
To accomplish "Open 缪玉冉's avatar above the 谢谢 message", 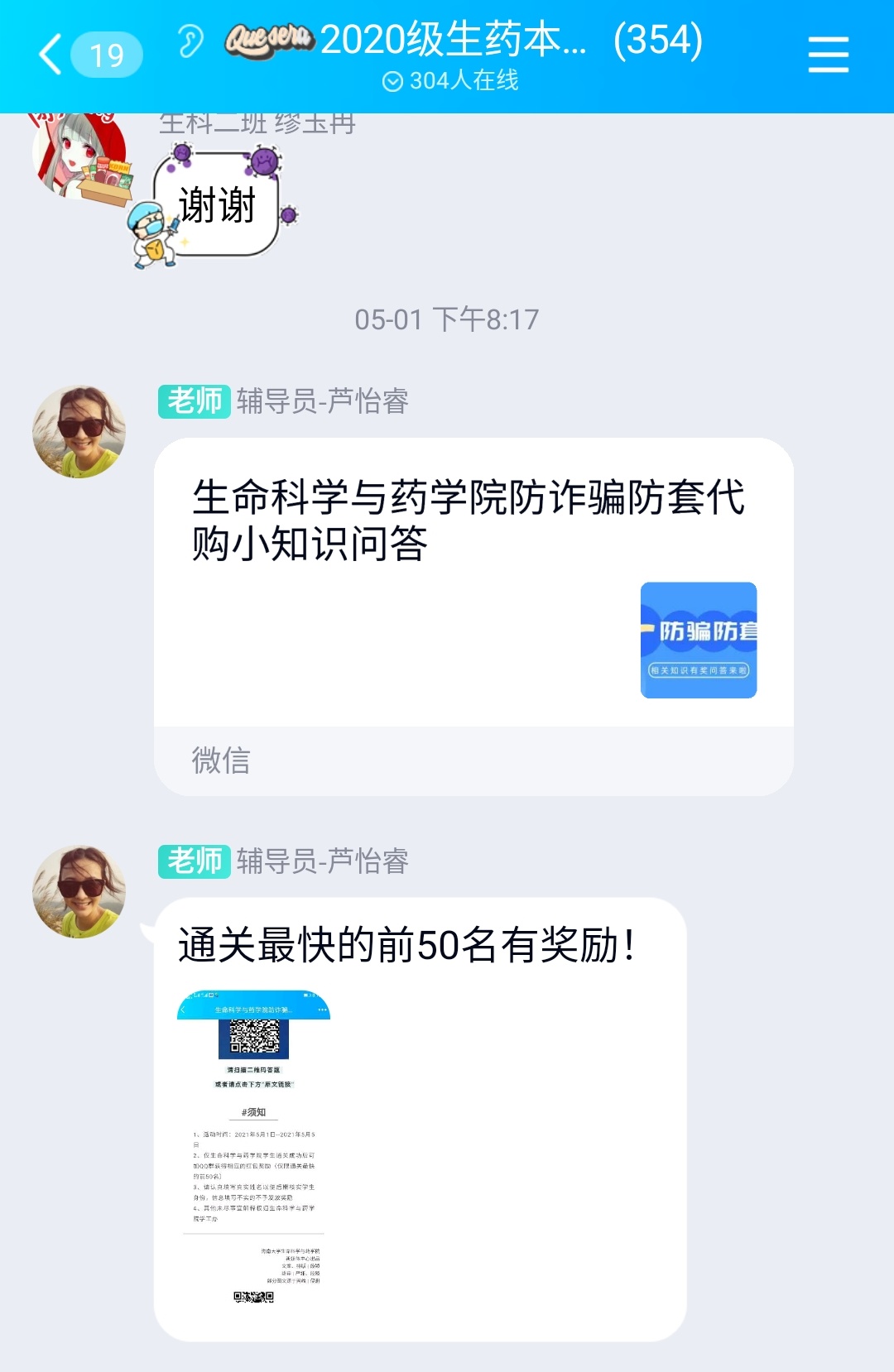I will 79,155.
